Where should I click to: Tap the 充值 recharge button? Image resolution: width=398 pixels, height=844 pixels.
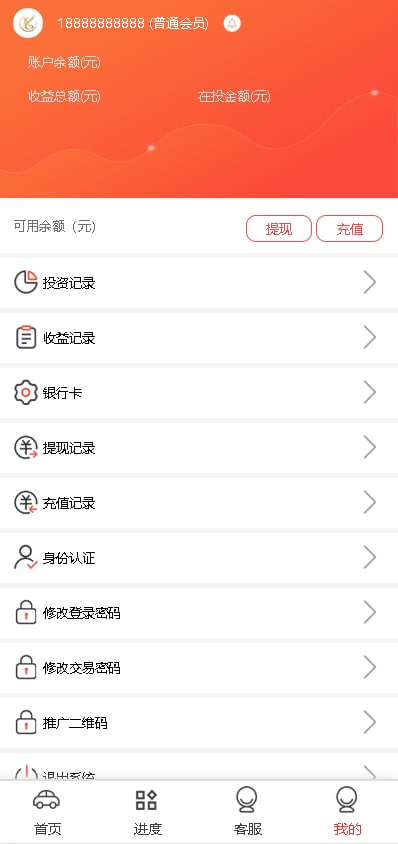pyautogui.click(x=350, y=229)
